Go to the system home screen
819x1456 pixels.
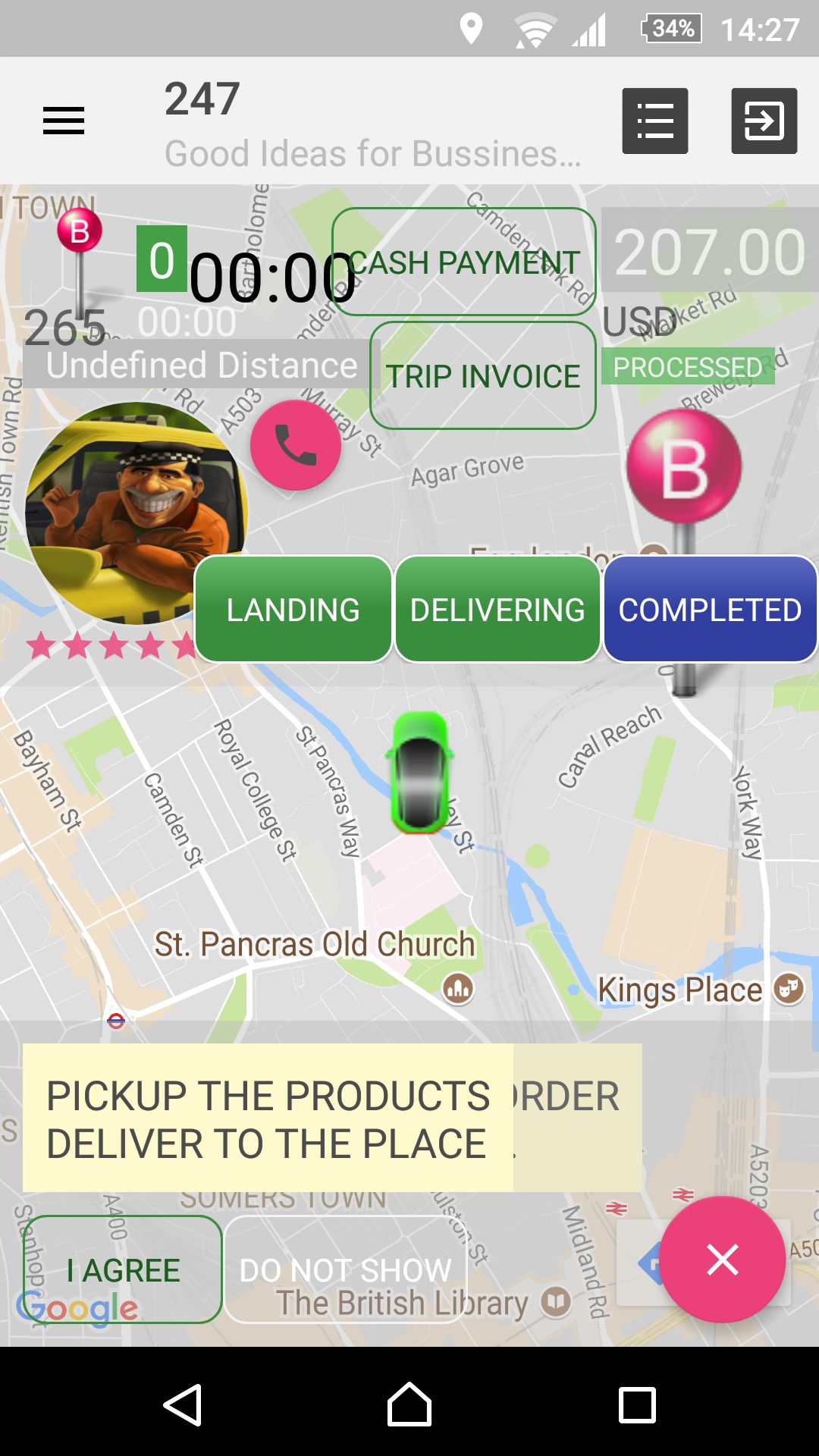click(x=409, y=1405)
